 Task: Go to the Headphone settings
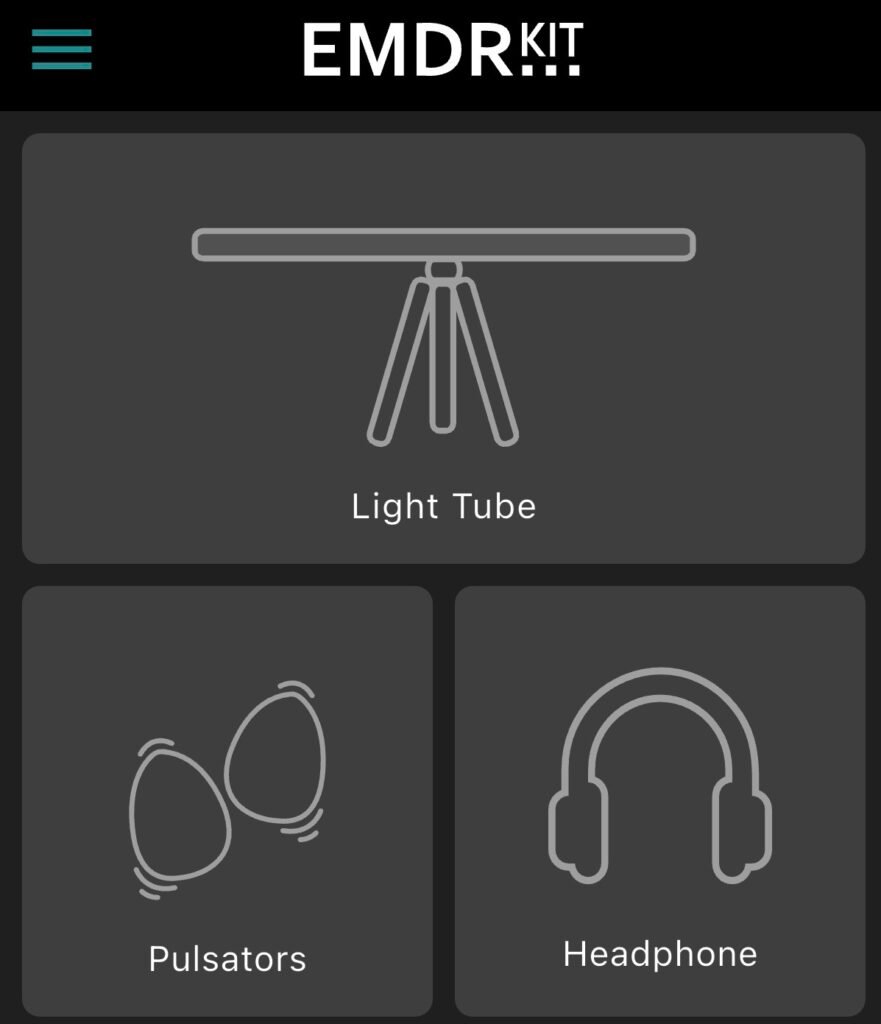pos(659,800)
